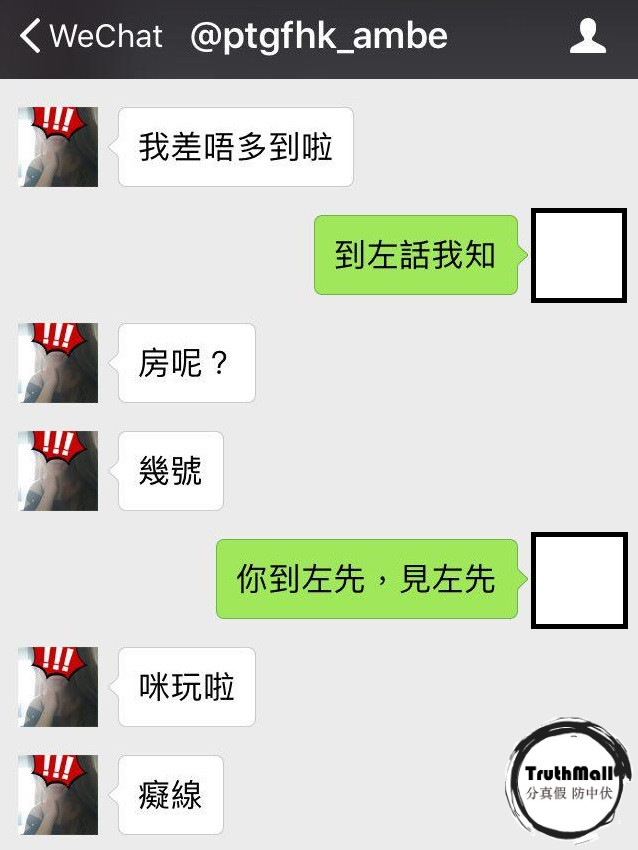
Task: Open sender's avatar beside 我差唔多到啦
Action: click(58, 147)
